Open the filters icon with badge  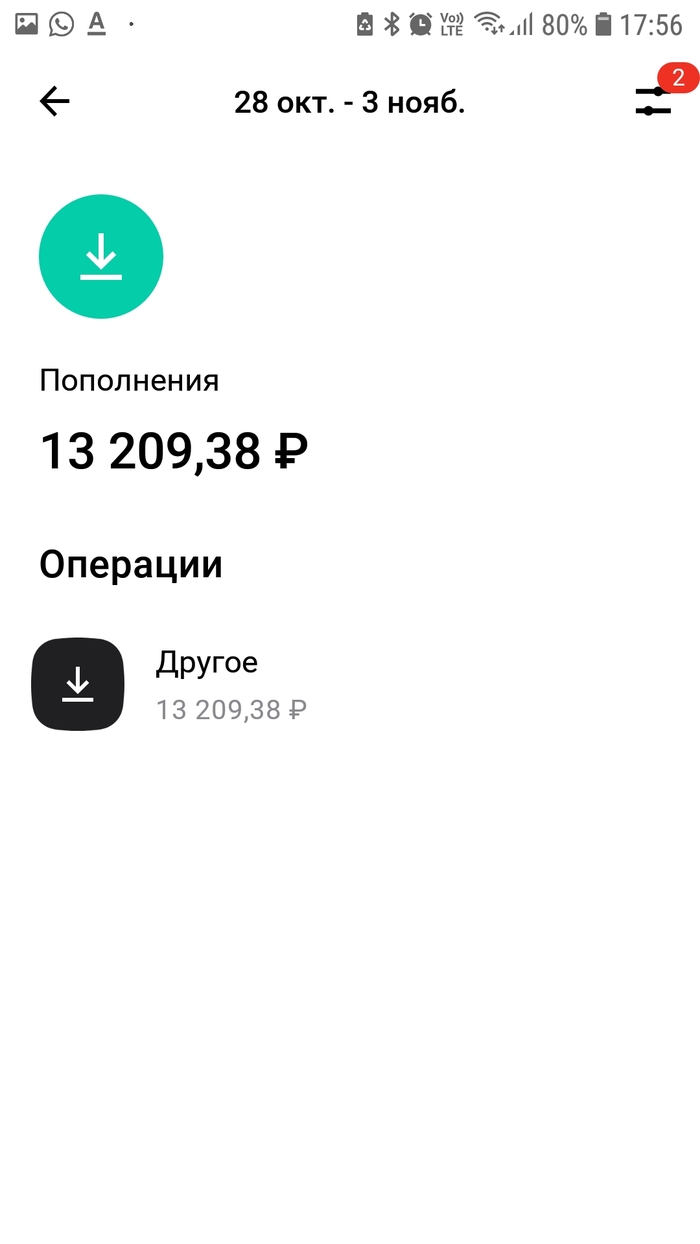(653, 100)
